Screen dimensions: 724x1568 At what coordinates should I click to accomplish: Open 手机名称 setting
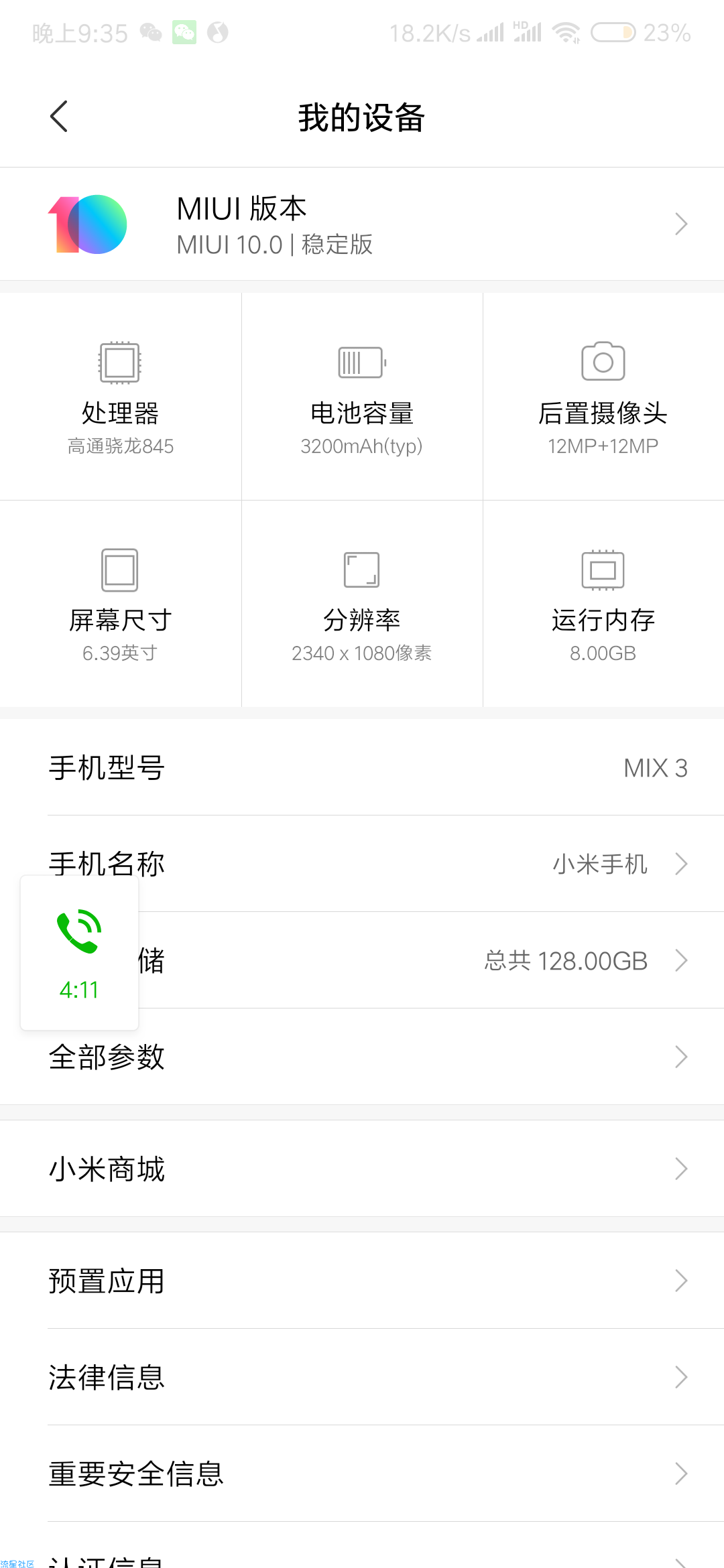[362, 864]
